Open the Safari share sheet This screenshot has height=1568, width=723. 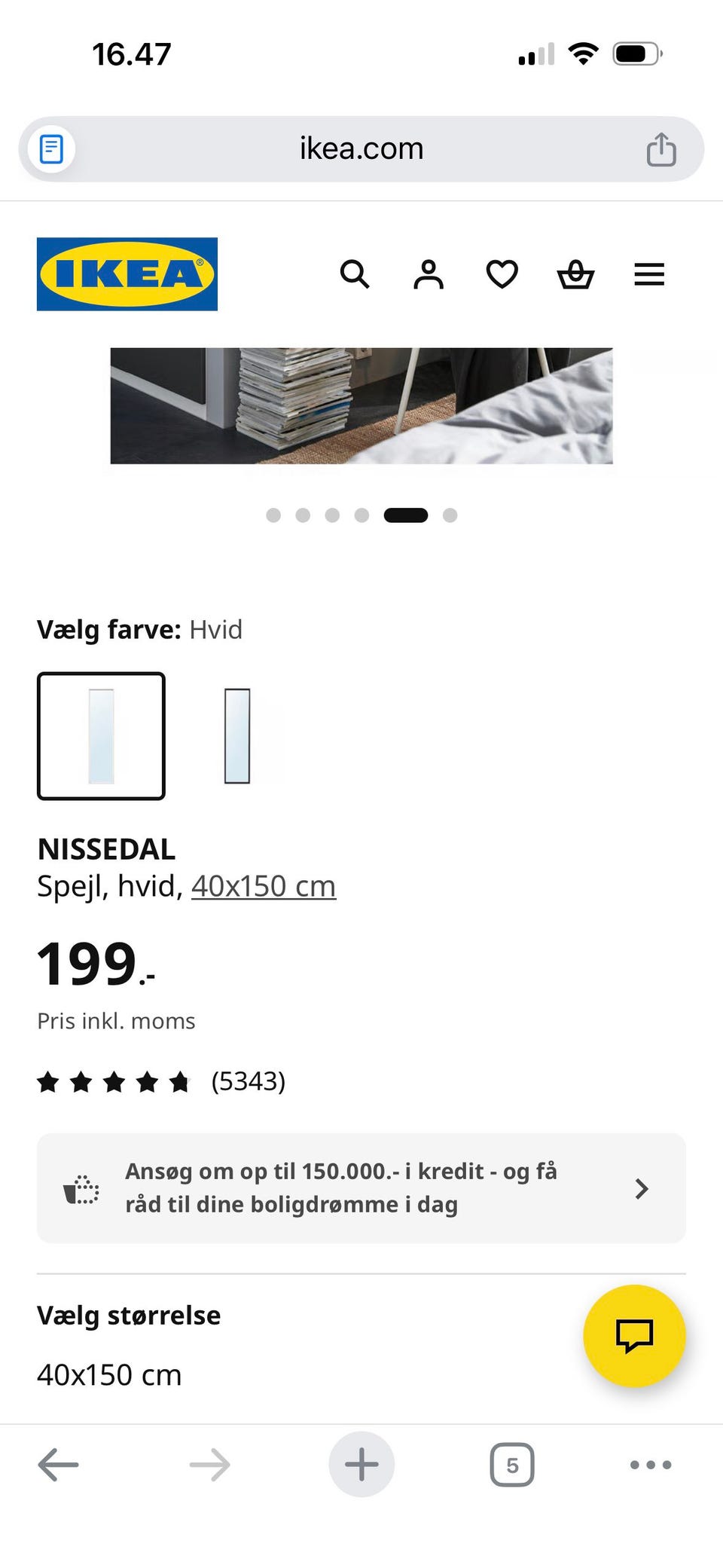(x=661, y=148)
